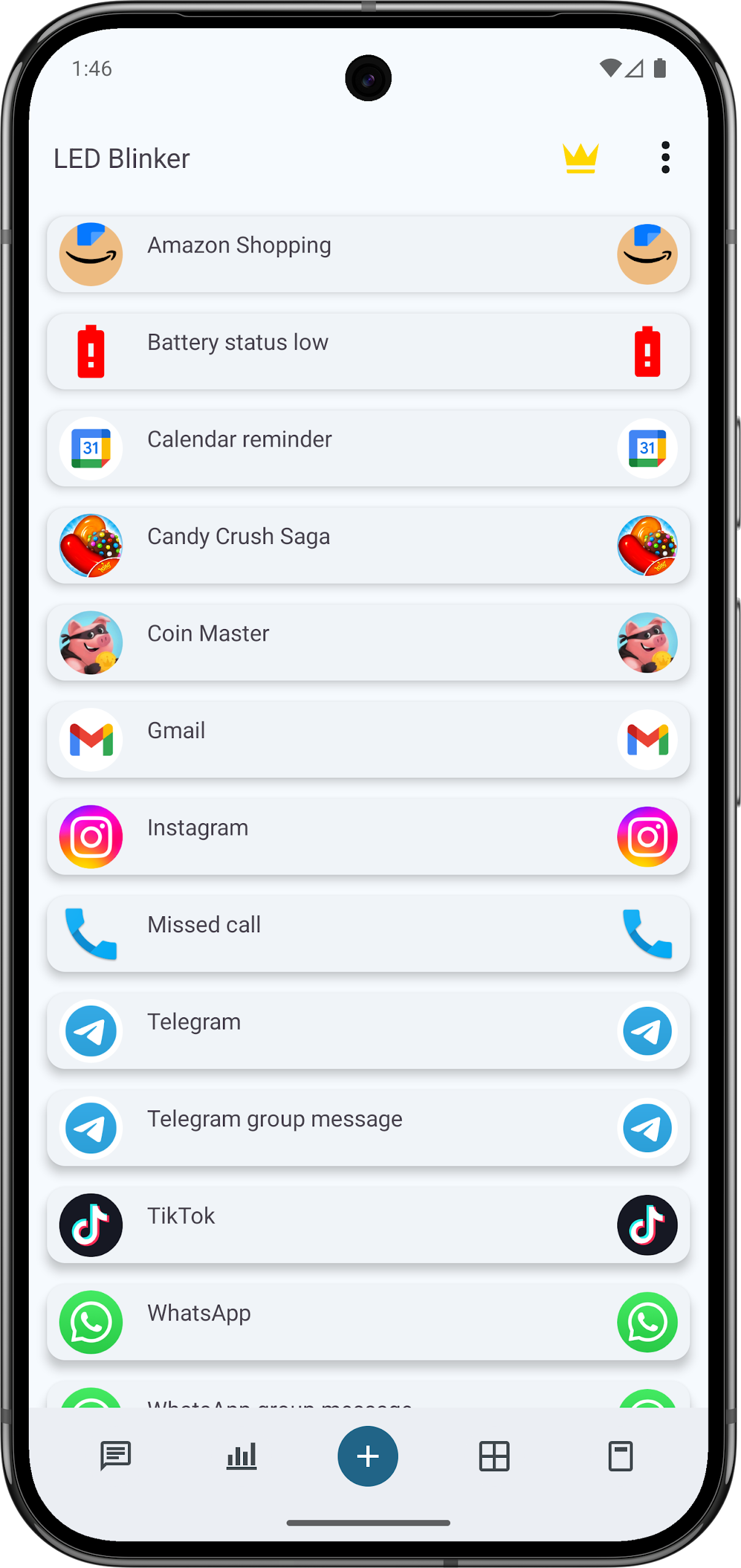Image resolution: width=741 pixels, height=1568 pixels.
Task: Switch to the messages tab in bottom bar
Action: point(116,1456)
